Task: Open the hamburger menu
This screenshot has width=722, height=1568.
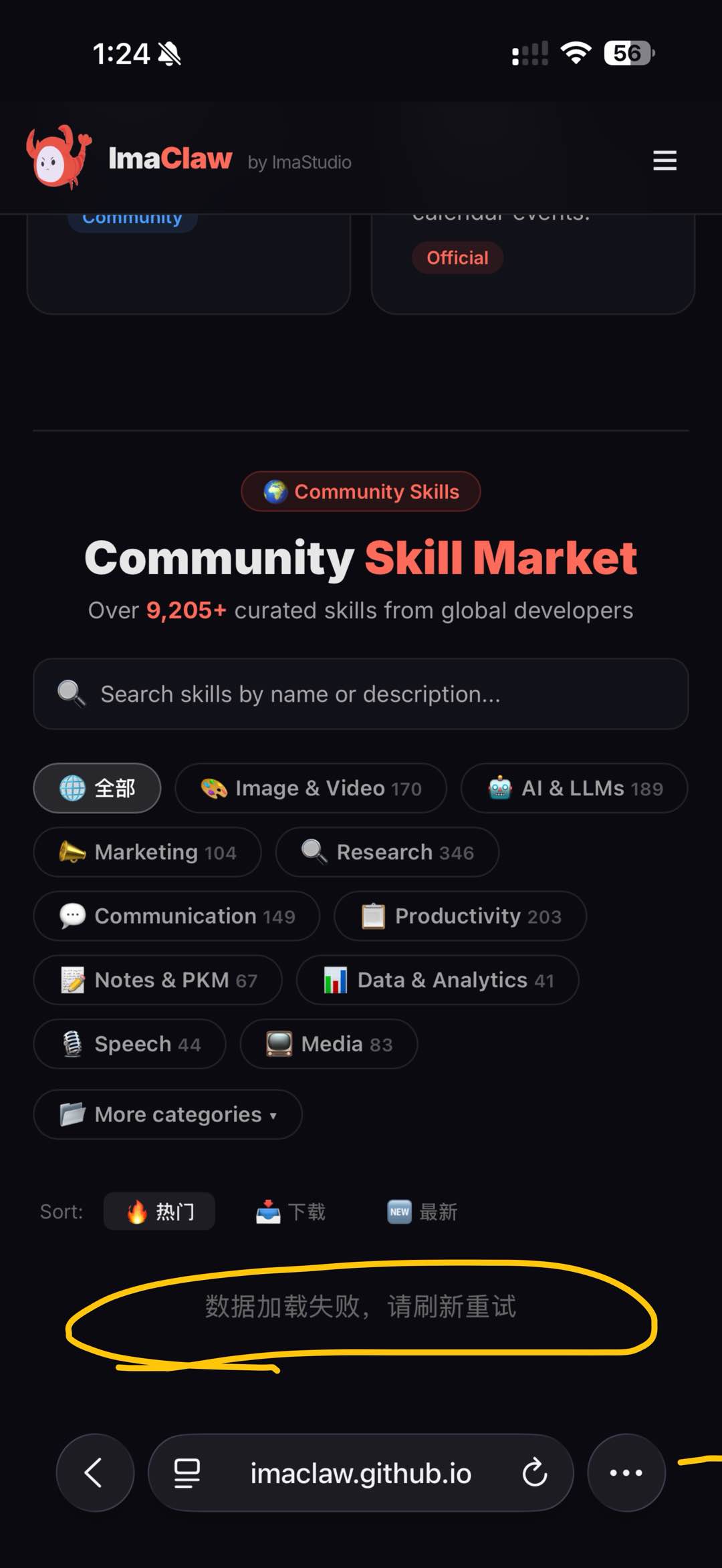Action: (665, 160)
